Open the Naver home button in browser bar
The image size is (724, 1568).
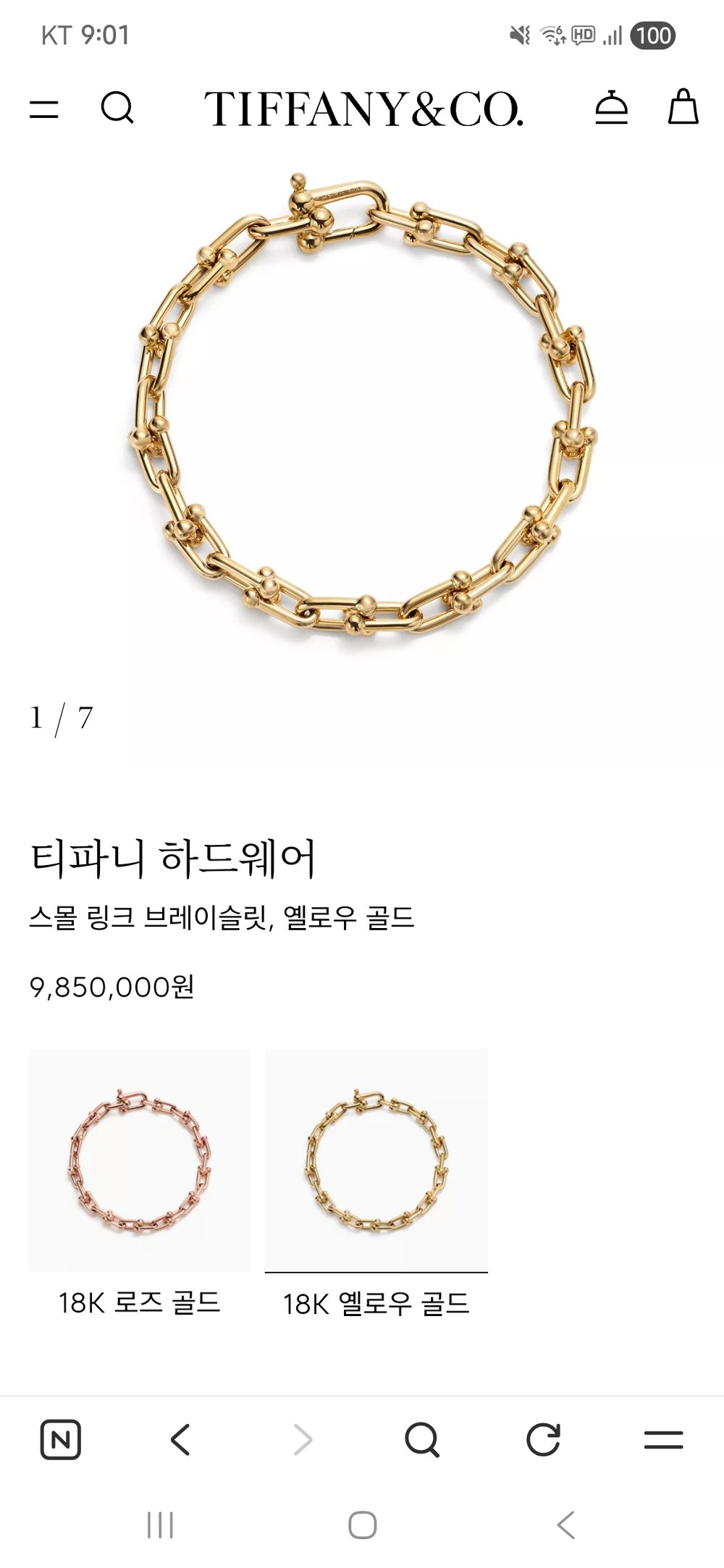click(x=60, y=1439)
